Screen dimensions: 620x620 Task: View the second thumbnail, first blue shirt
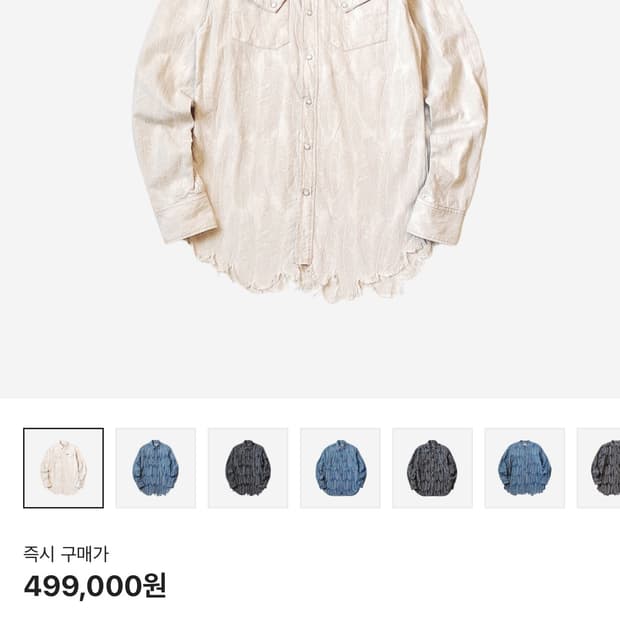[155, 468]
